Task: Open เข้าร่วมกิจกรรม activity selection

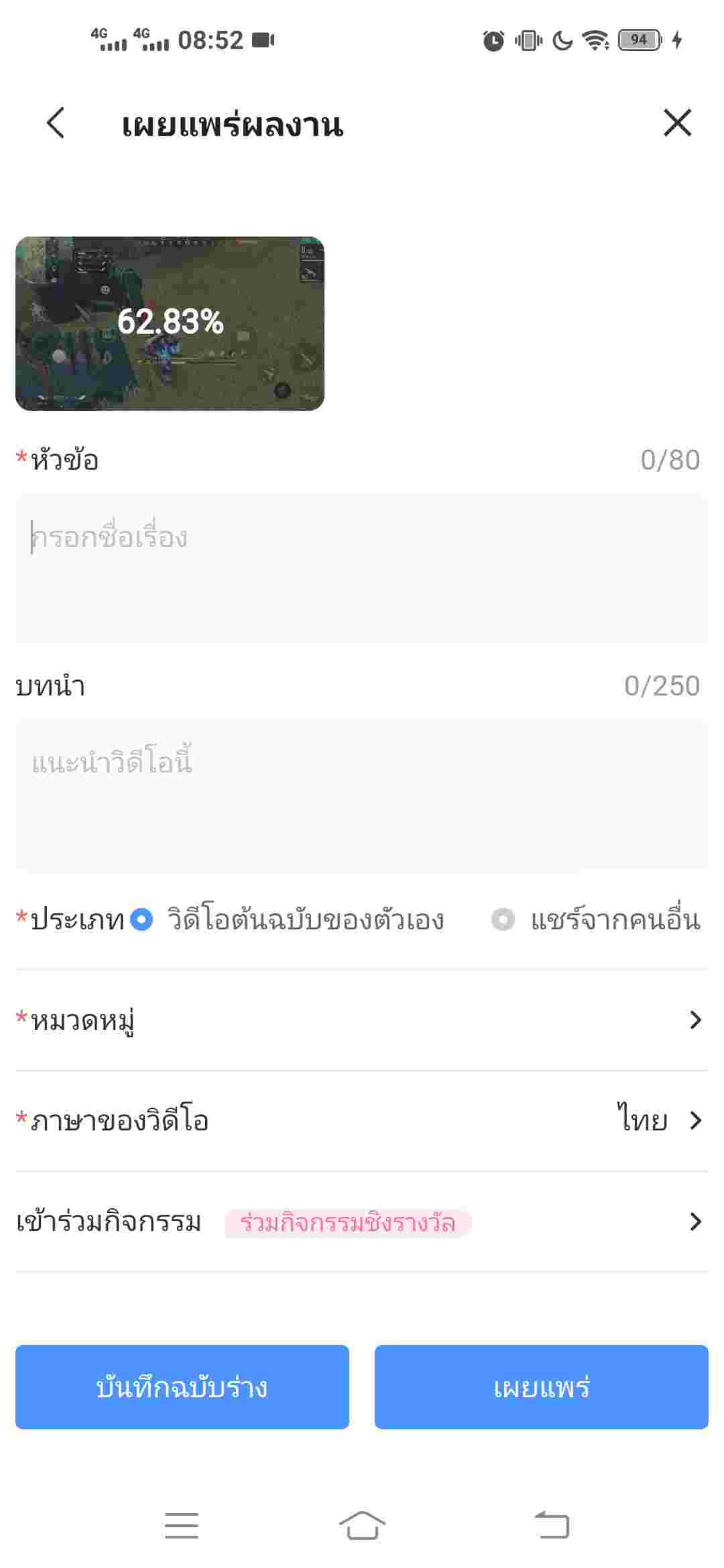Action: pyautogui.click(x=362, y=1222)
